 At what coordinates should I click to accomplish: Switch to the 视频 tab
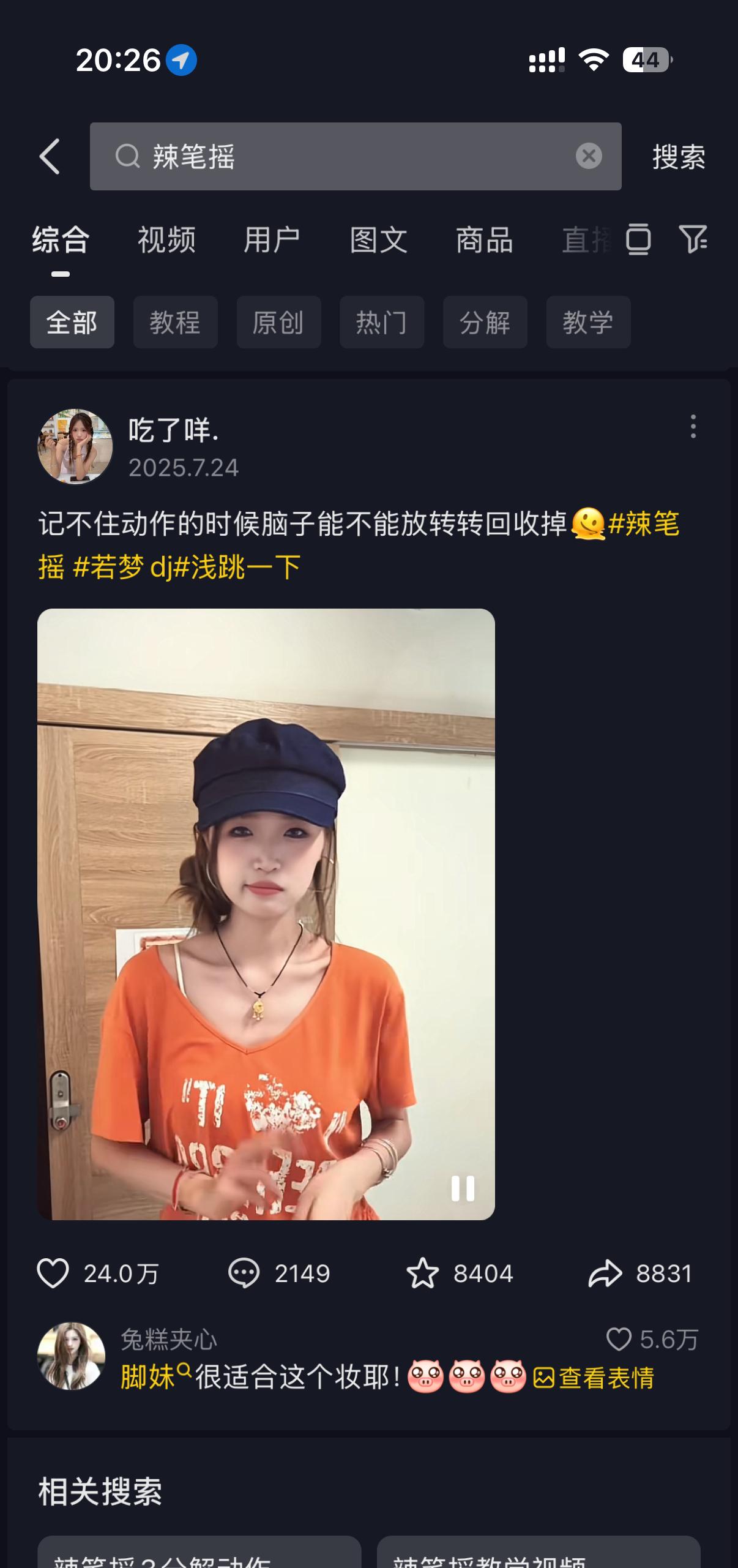tap(166, 240)
